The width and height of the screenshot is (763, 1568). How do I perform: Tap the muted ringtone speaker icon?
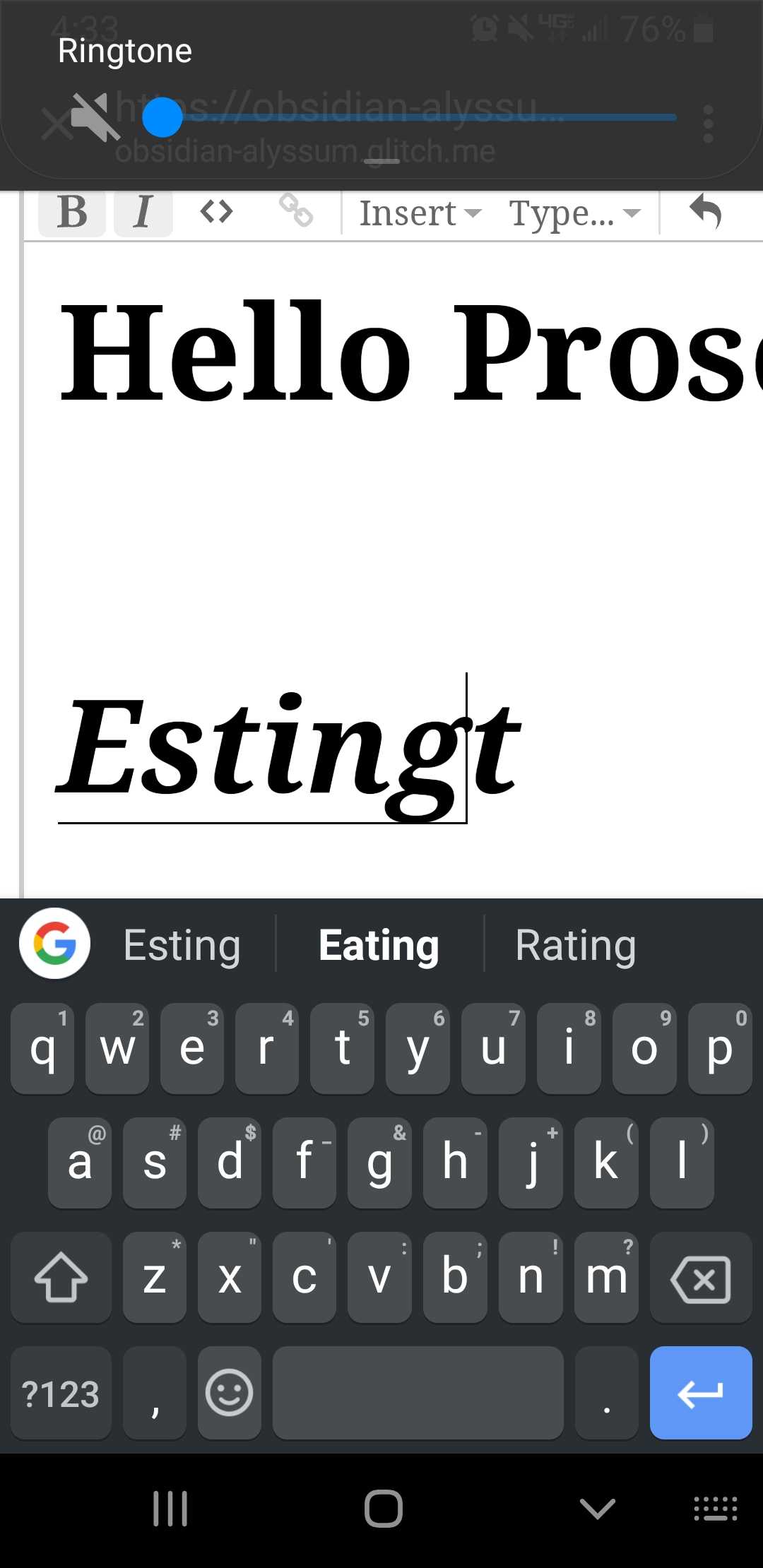point(95,117)
